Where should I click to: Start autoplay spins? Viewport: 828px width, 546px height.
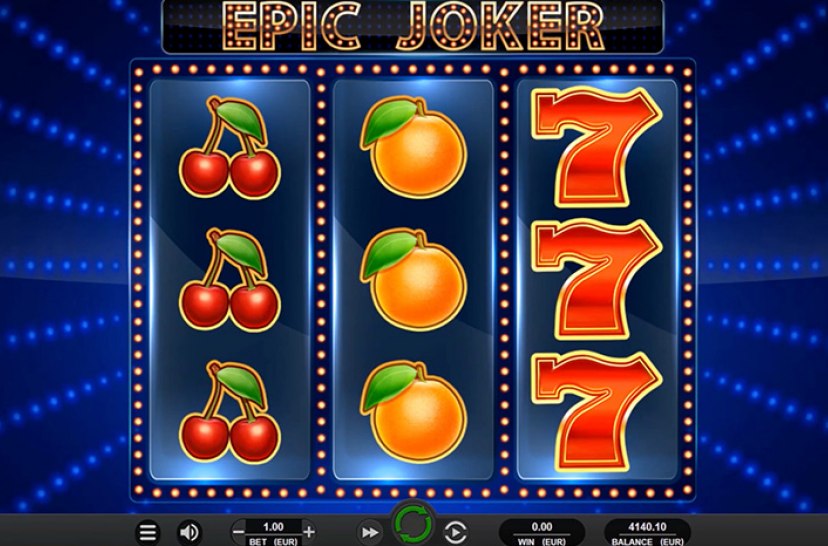tap(454, 532)
